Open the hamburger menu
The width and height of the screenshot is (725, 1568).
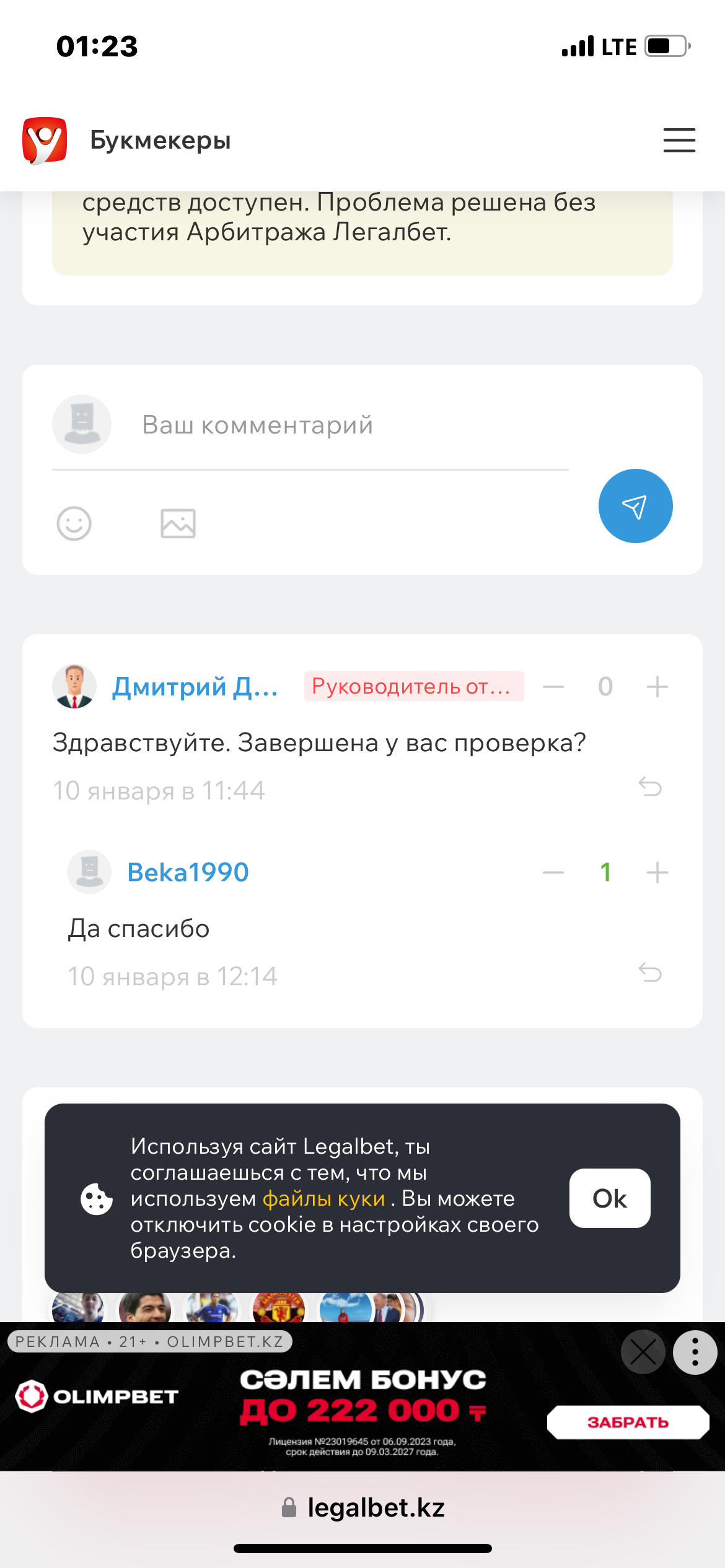coord(679,140)
